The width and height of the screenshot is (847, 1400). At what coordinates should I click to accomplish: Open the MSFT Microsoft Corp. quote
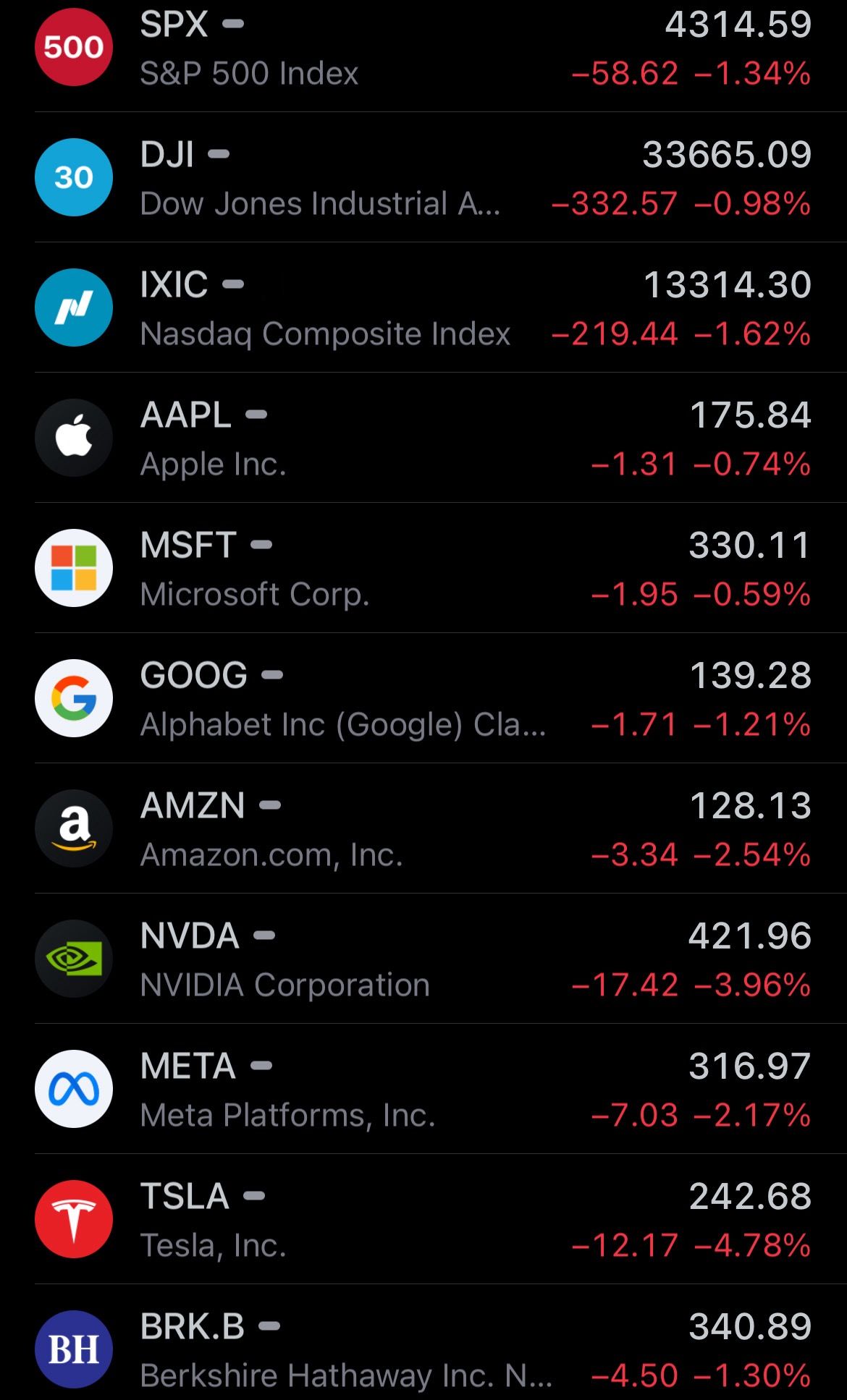click(423, 569)
